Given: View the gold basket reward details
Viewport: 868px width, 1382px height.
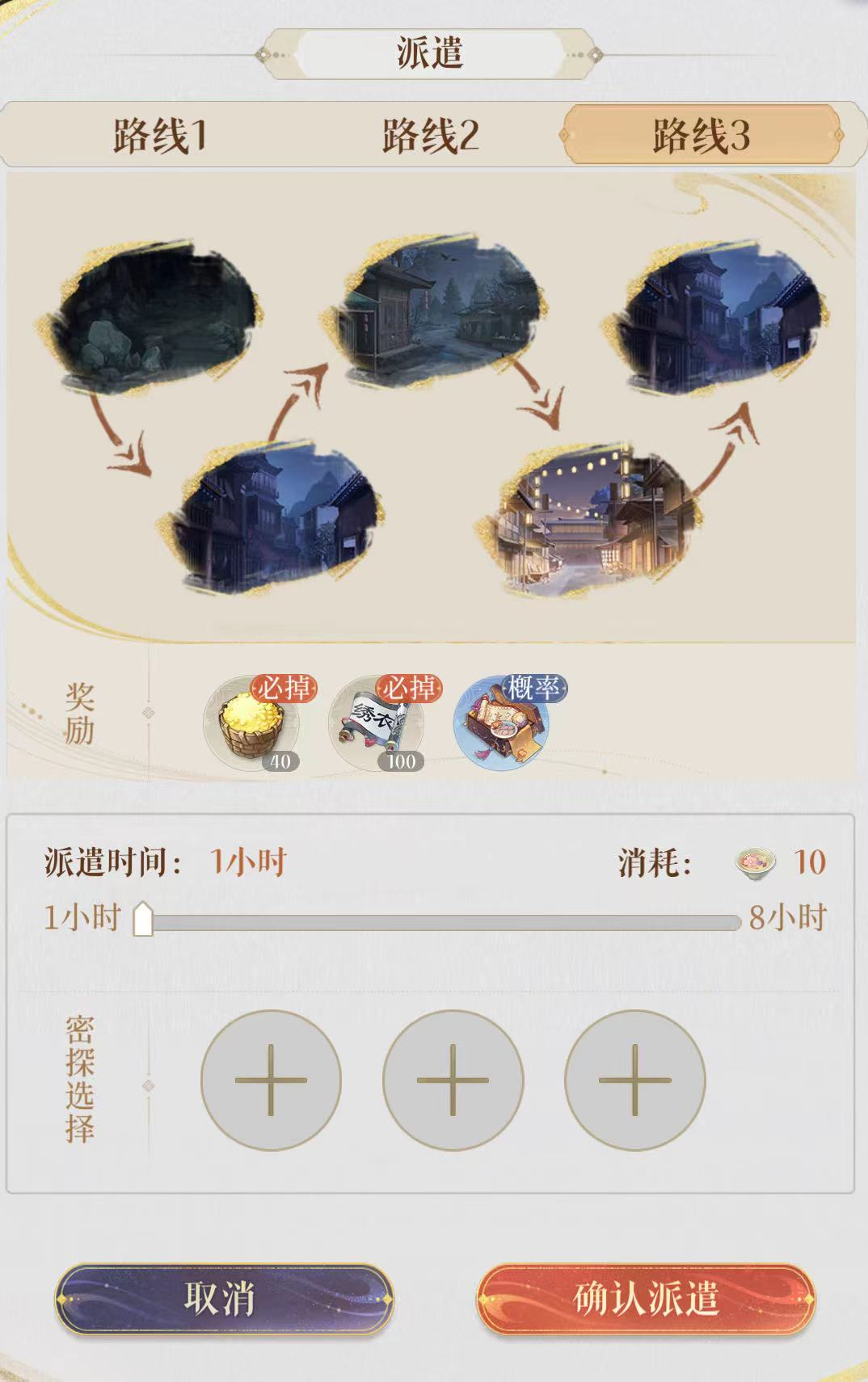Looking at the screenshot, I should coord(253,723).
